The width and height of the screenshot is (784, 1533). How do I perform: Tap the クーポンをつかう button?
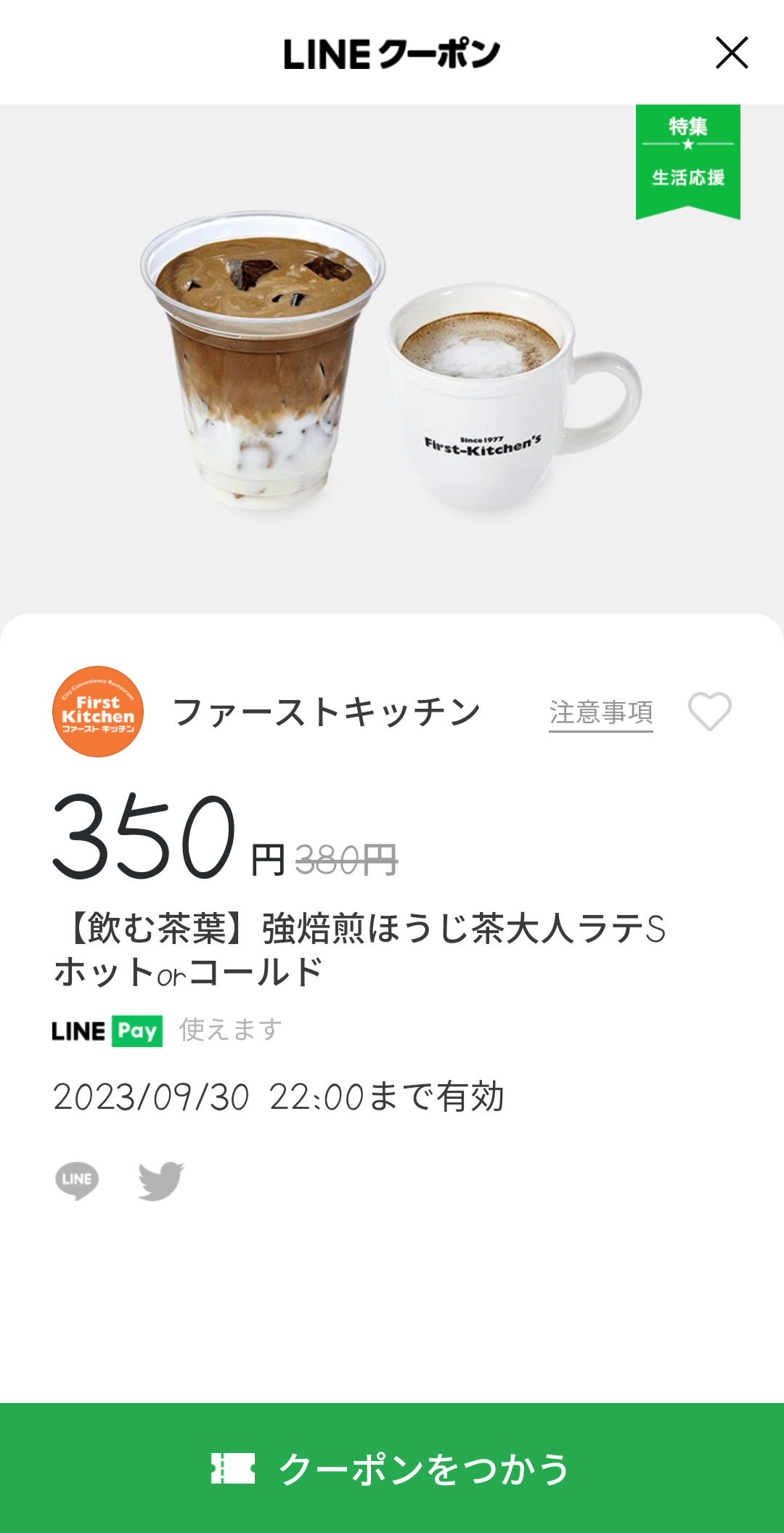tap(392, 1468)
